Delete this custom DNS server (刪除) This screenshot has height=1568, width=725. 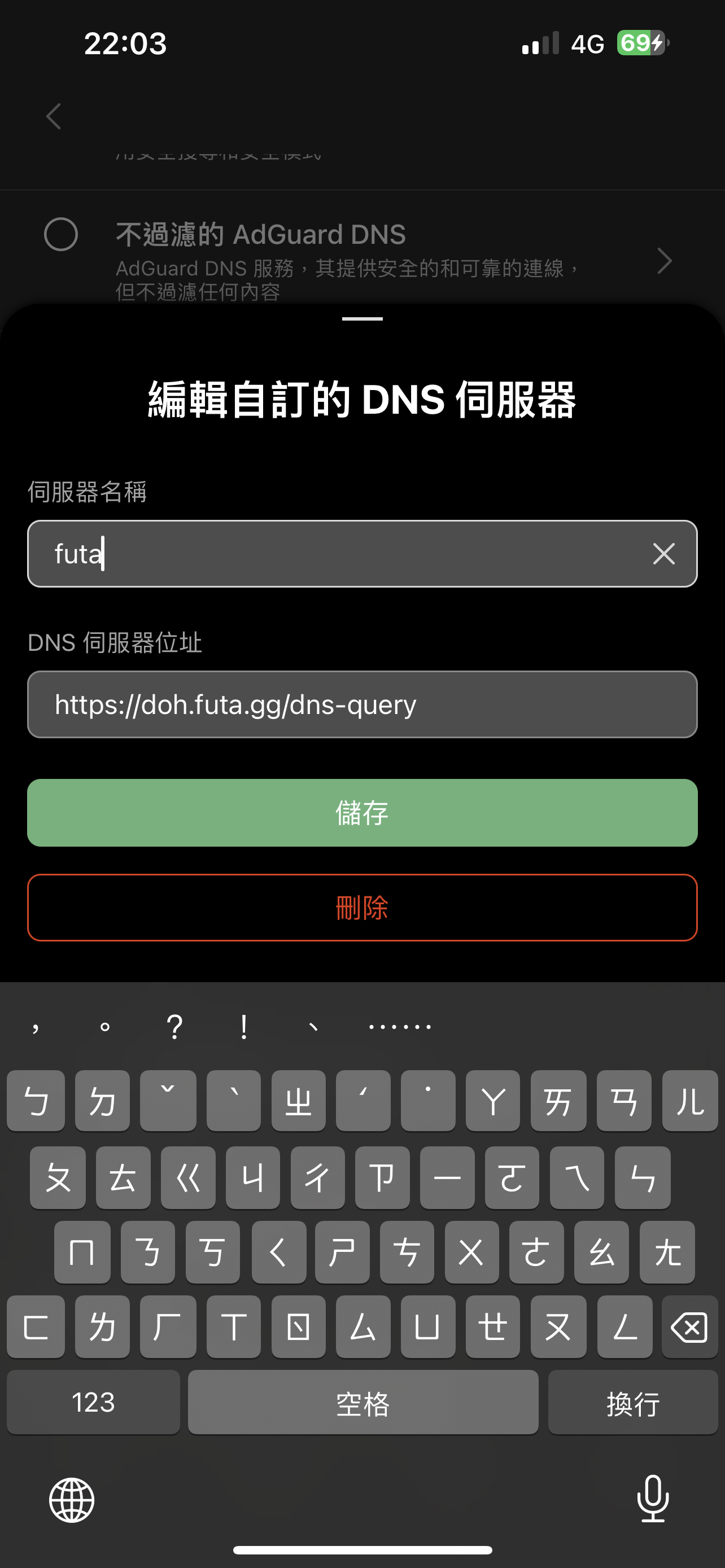[362, 908]
